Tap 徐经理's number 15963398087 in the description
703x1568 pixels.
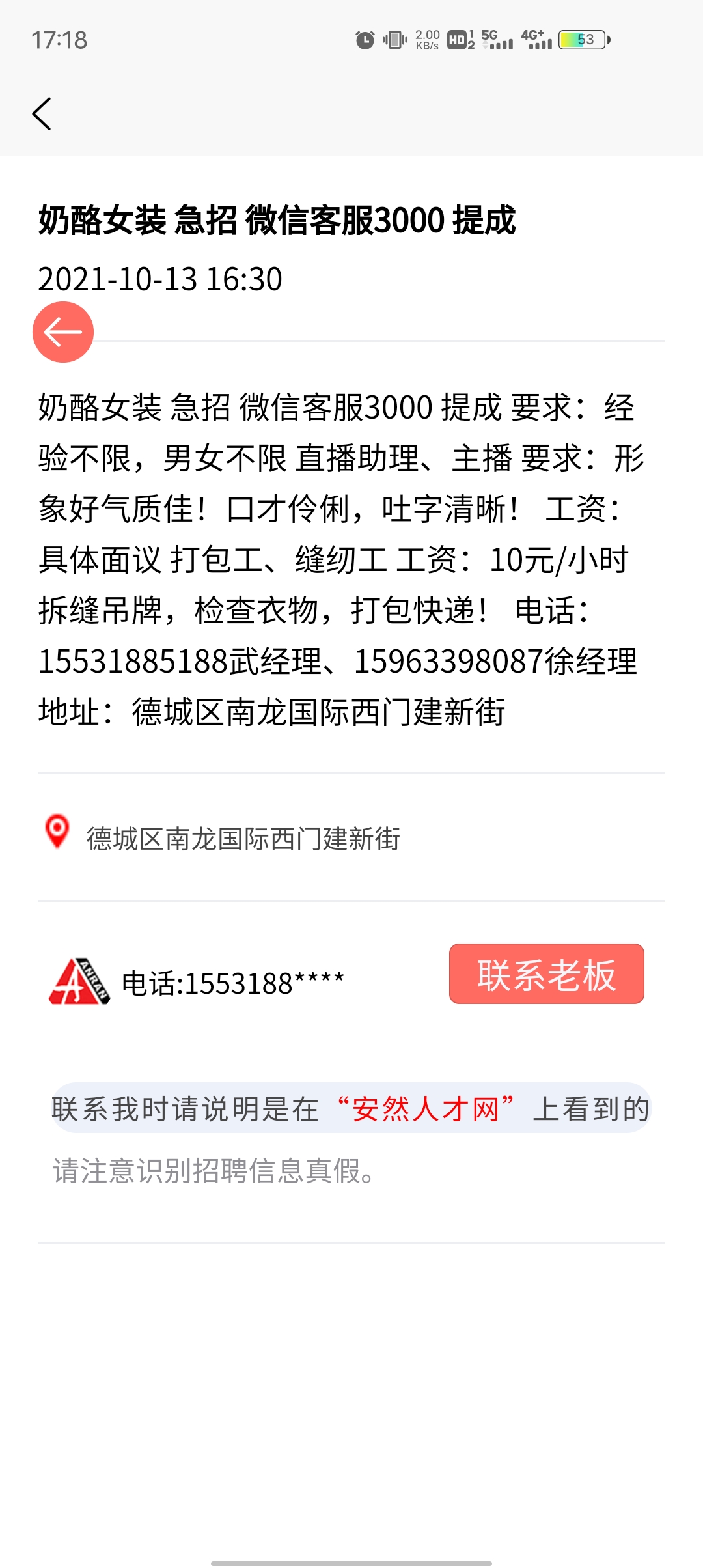pyautogui.click(x=448, y=662)
